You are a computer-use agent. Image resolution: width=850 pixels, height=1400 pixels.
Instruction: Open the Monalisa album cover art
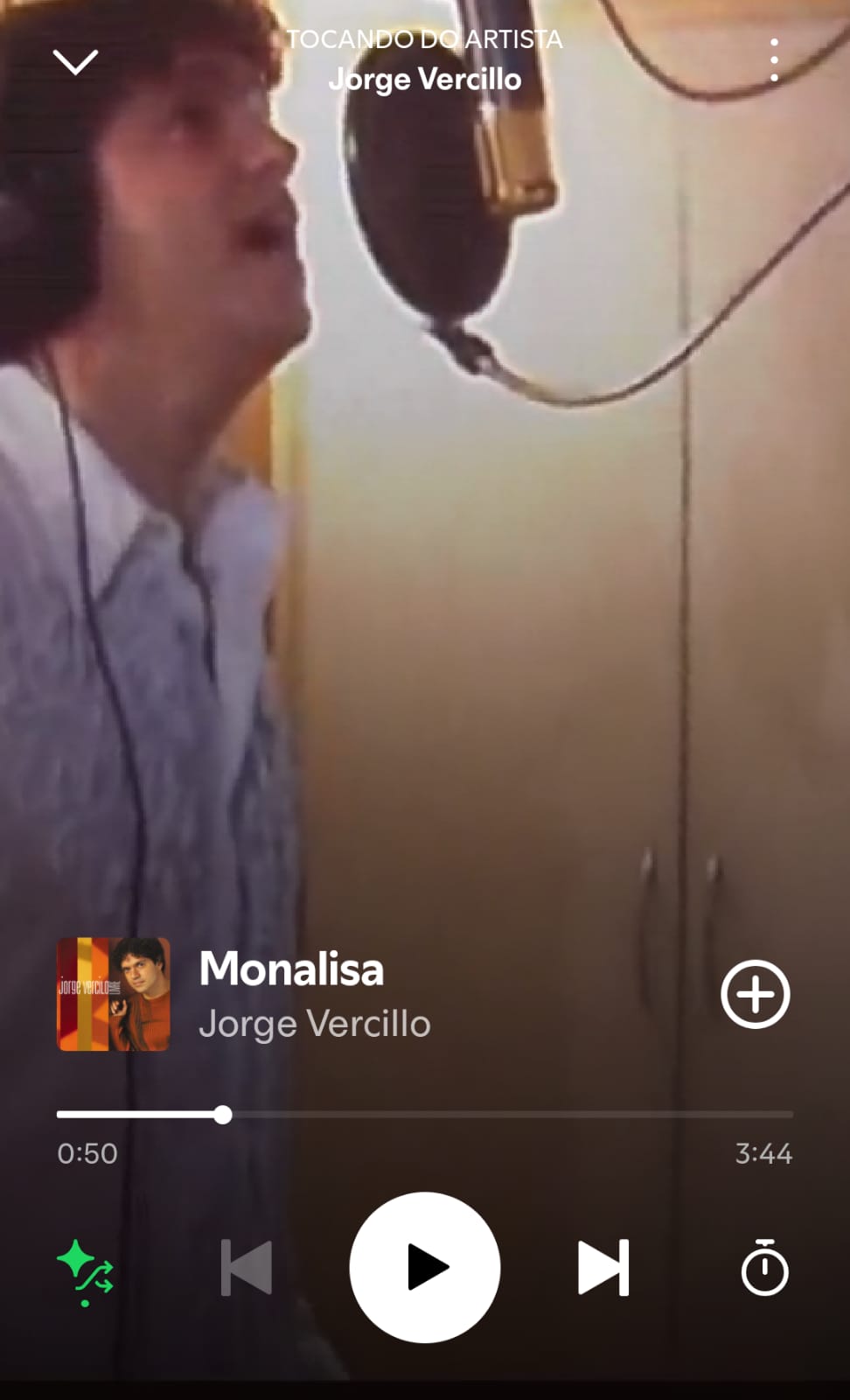[x=114, y=993]
